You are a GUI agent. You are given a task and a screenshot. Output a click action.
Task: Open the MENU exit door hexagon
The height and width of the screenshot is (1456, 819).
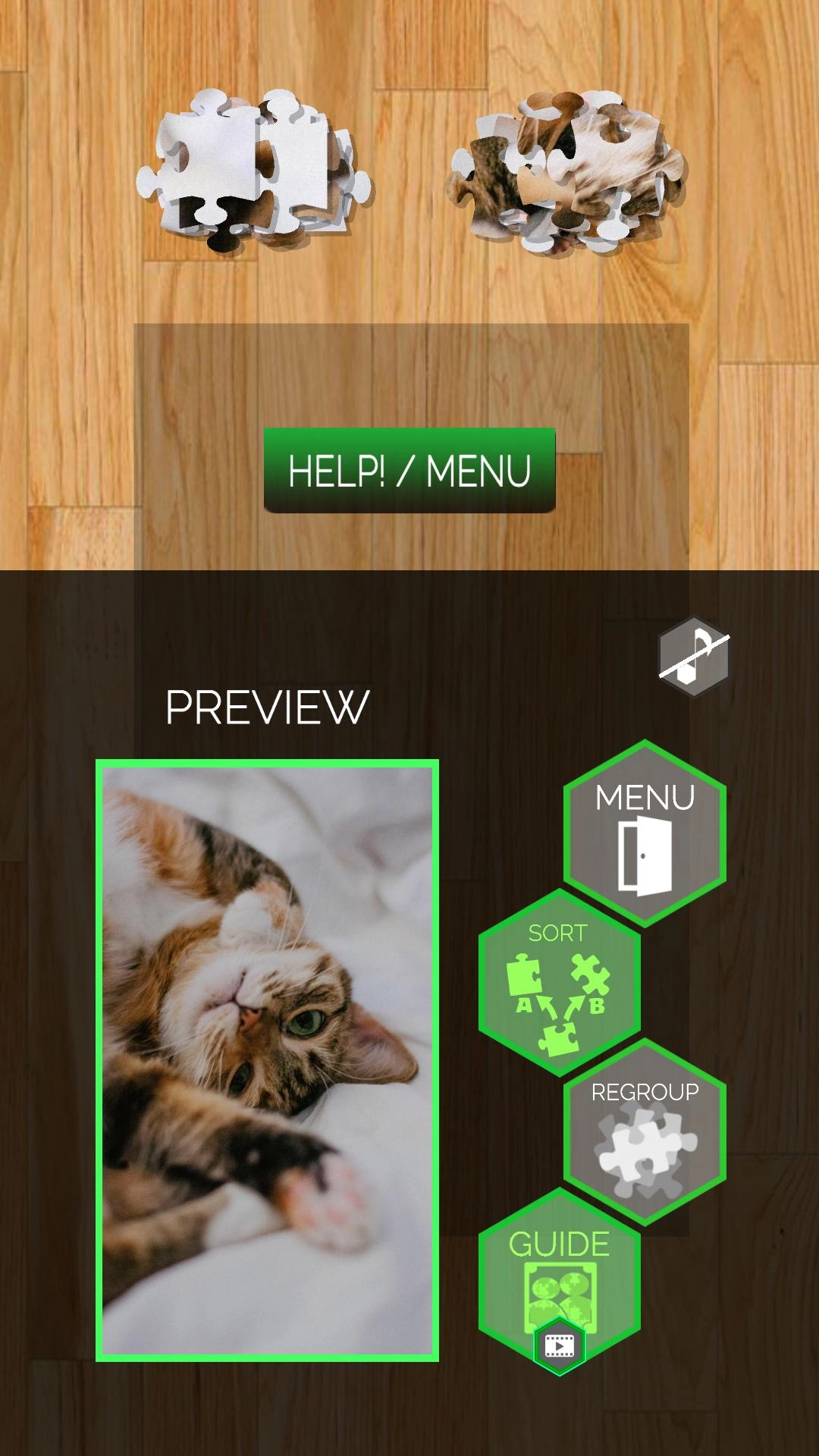(x=645, y=834)
